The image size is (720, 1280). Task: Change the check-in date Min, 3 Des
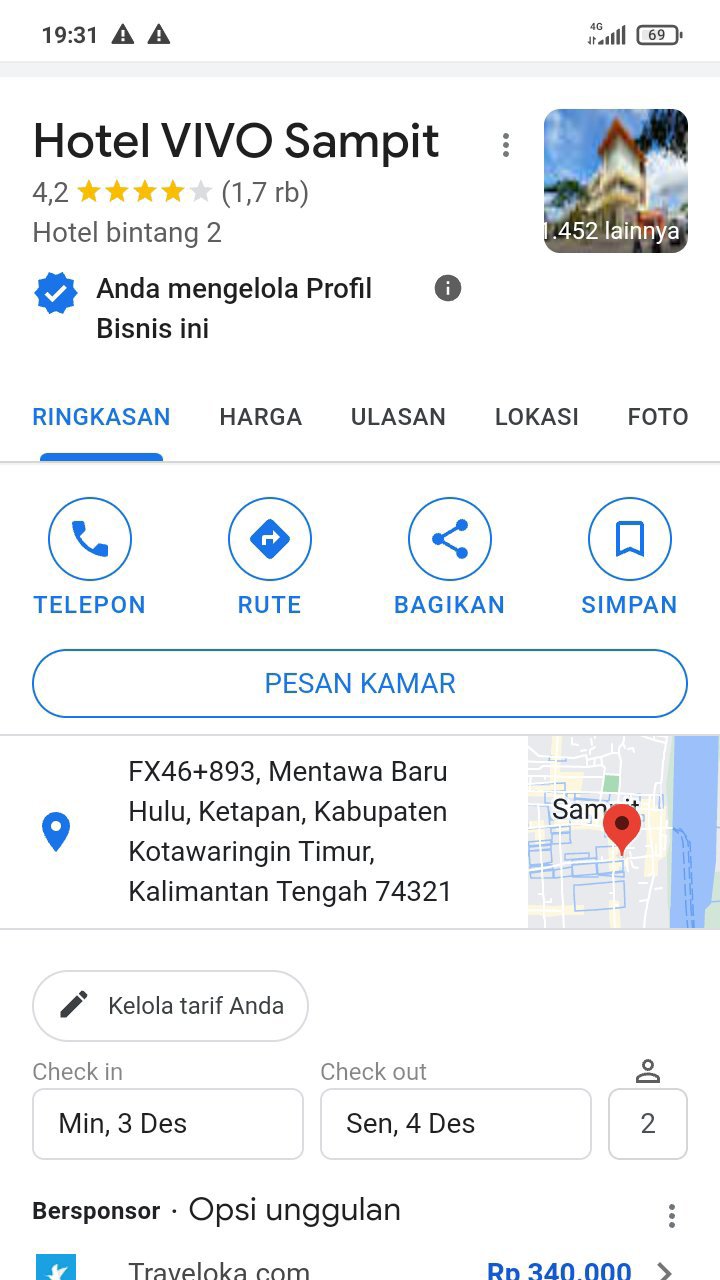click(x=168, y=1124)
